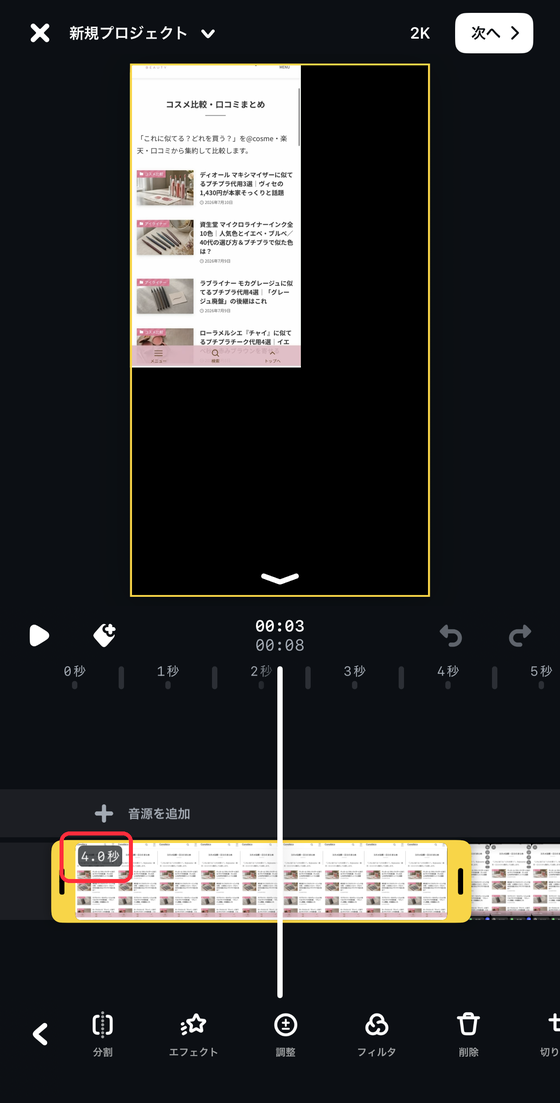
Task: Open the 調整 adjustment tool
Action: pos(285,1035)
